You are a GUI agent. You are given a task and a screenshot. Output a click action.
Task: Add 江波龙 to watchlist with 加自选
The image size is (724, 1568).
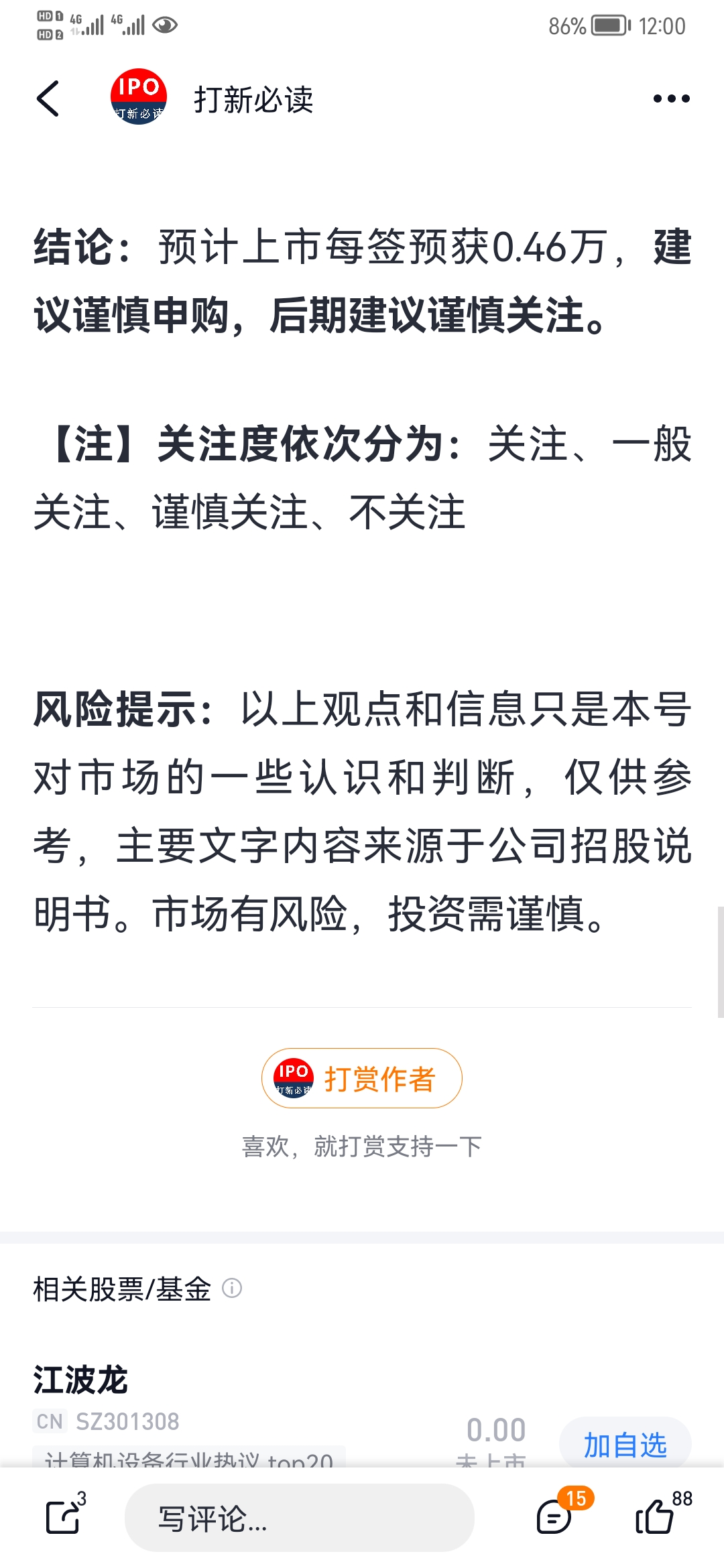coord(625,1445)
